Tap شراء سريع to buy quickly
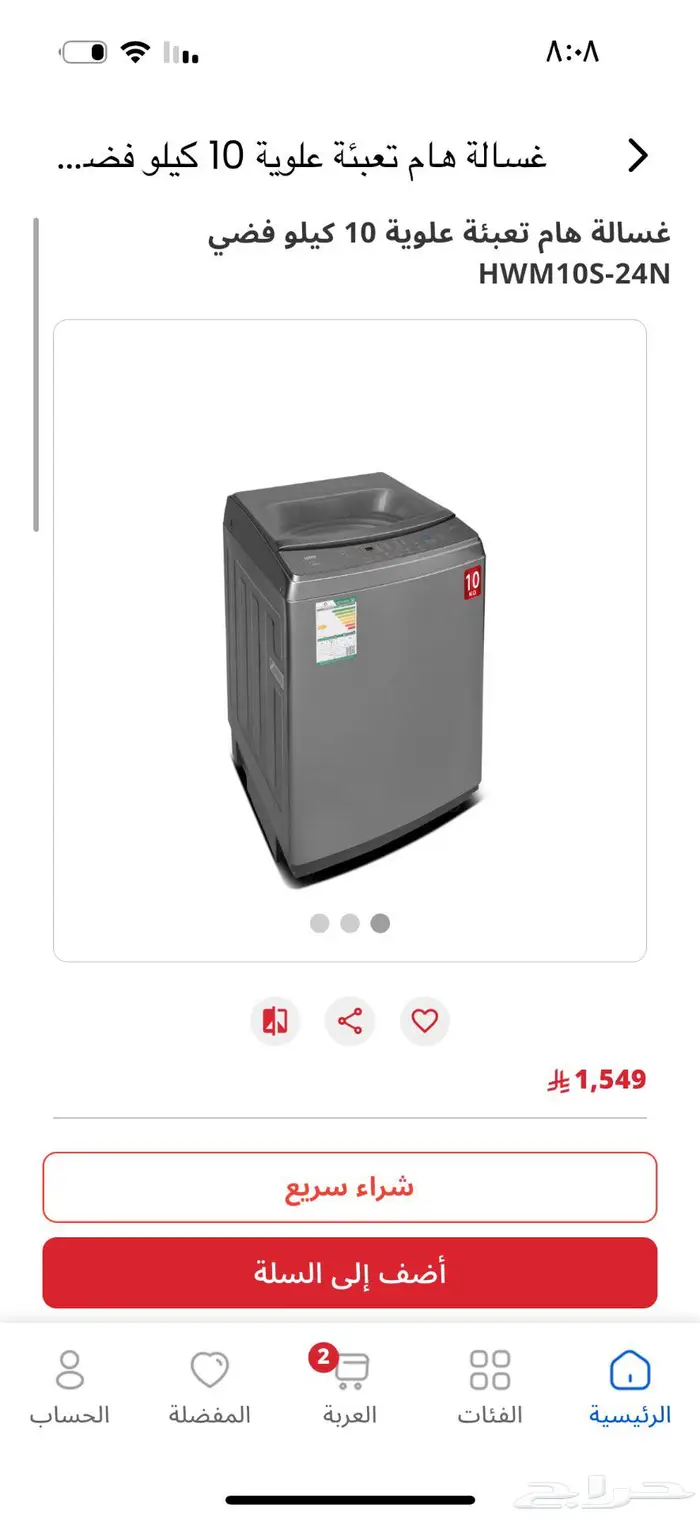The height and width of the screenshot is (1519, 700). [350, 1187]
